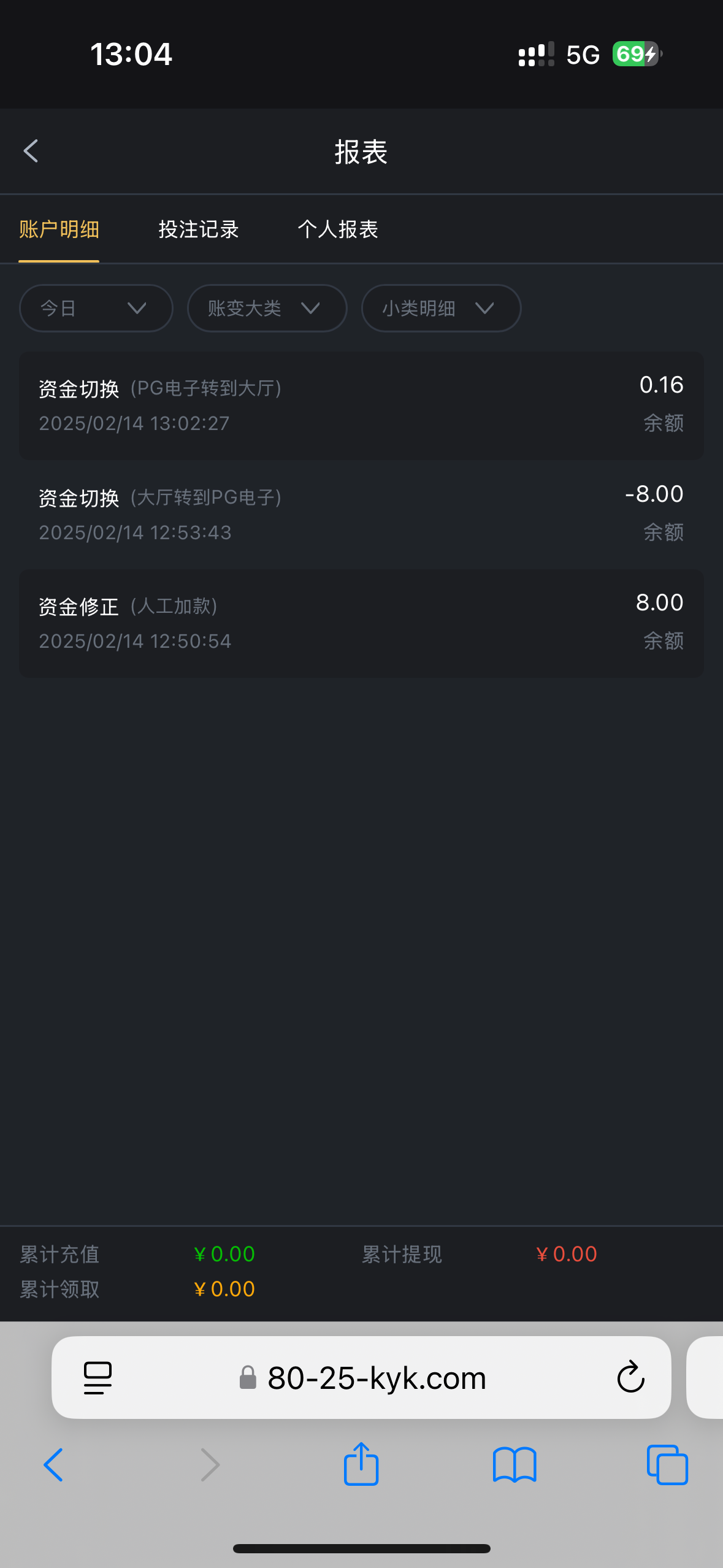723x1568 pixels.
Task: Open the 小类明细 filter dropdown
Action: click(x=441, y=308)
